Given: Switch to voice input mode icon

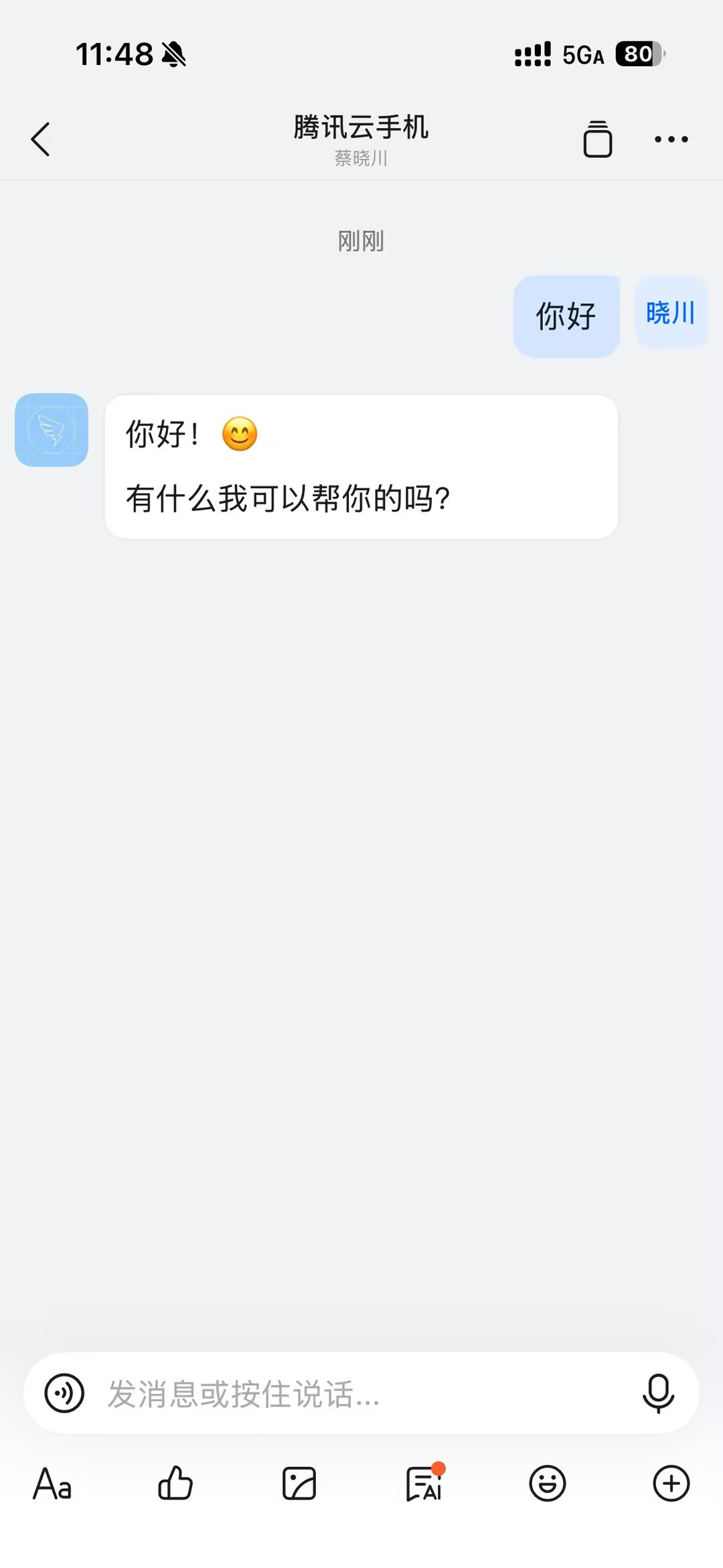Looking at the screenshot, I should pos(64,1393).
